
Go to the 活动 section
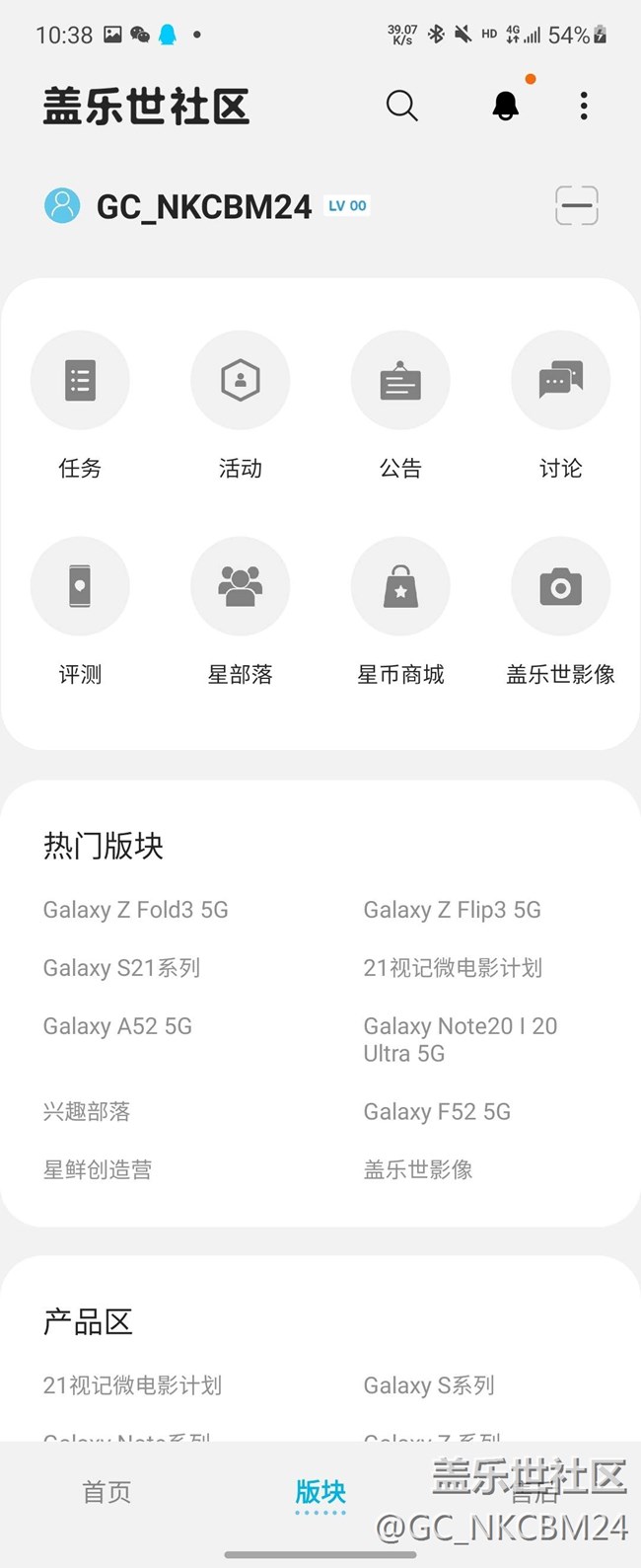click(240, 381)
